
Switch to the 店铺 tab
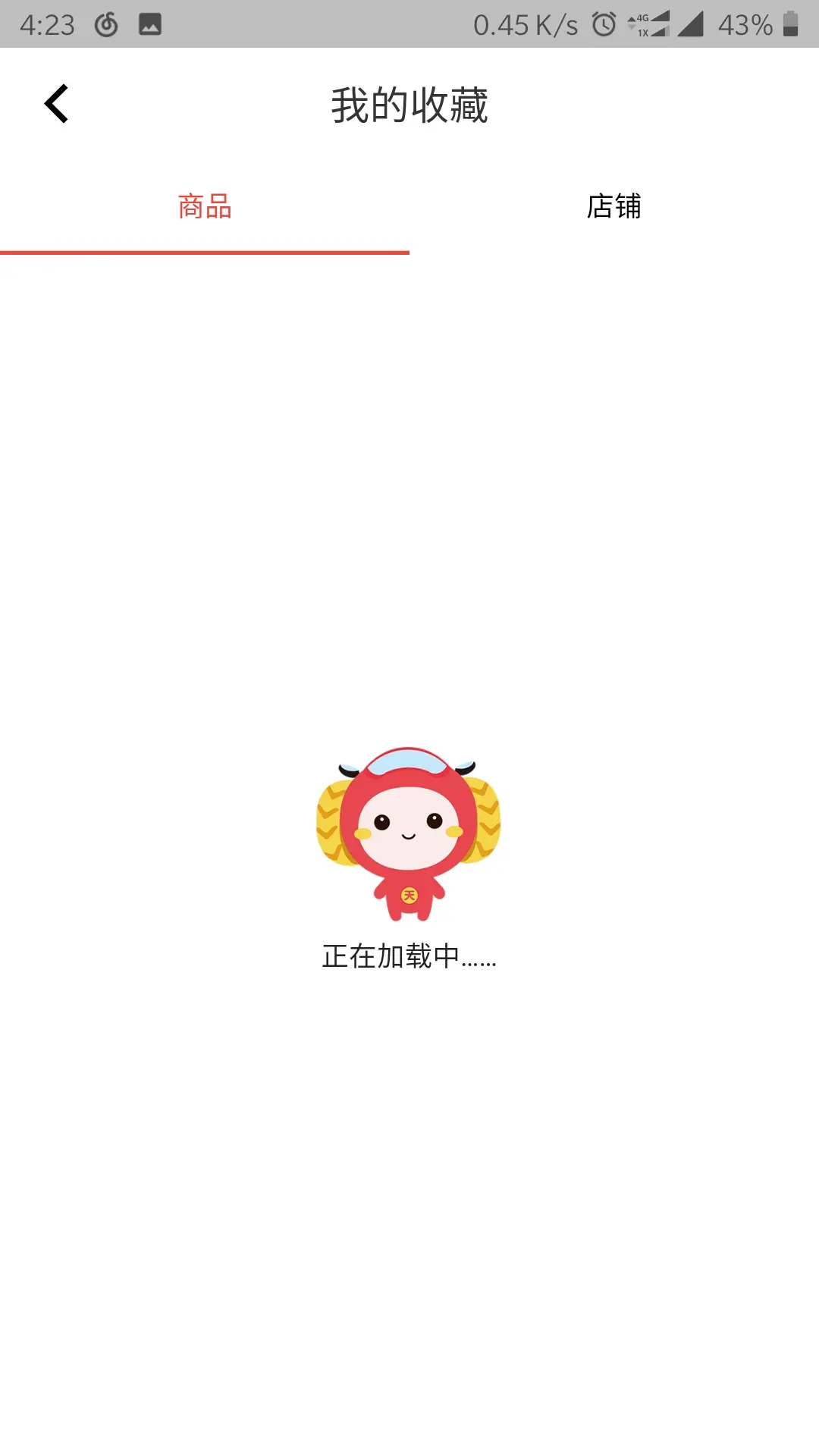[x=613, y=206]
